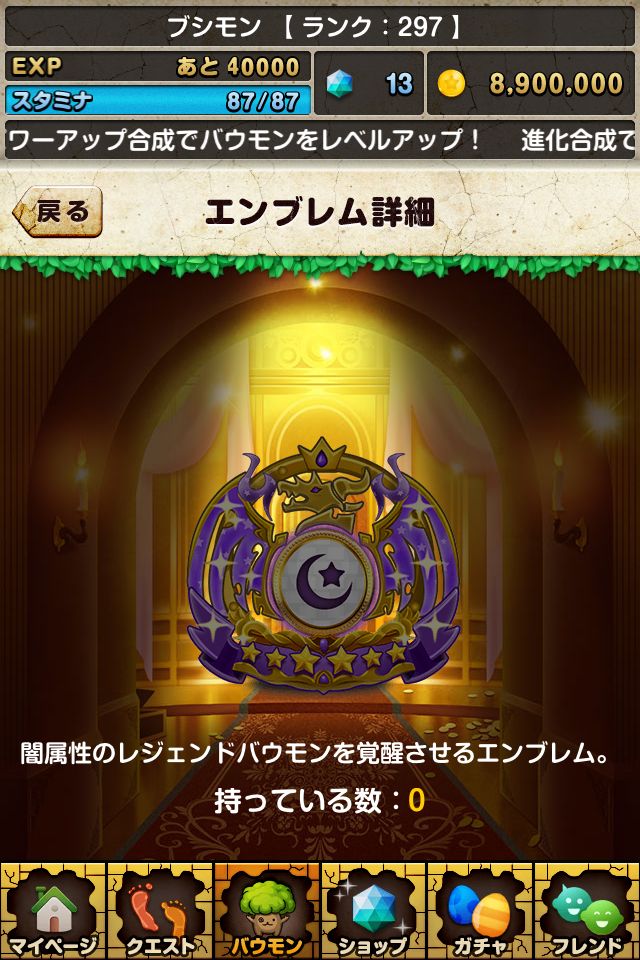Image resolution: width=640 pixels, height=960 pixels.
Task: Go to the ガチャ tab
Action: click(x=480, y=910)
